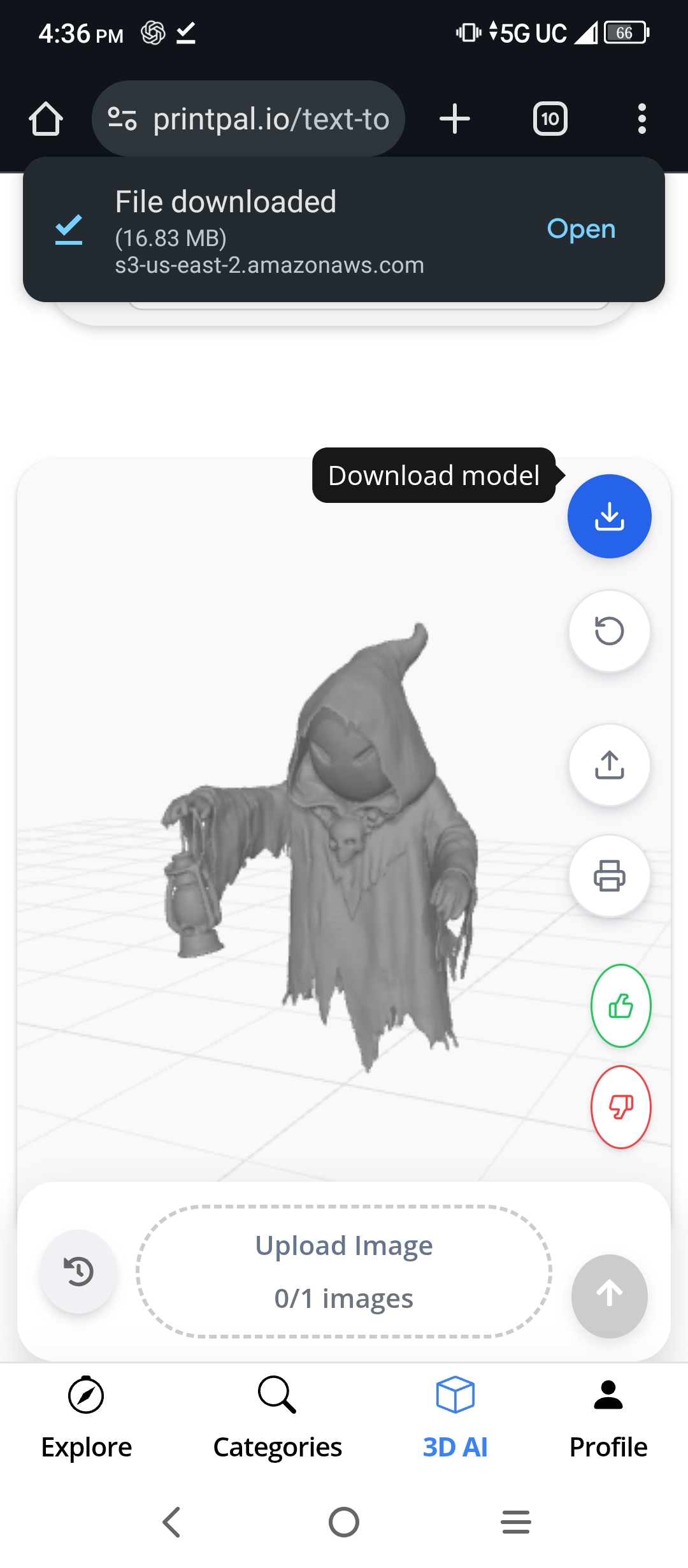Screen dimensions: 688x1568
Task: Tap the Upload Image area
Action: pyautogui.click(x=344, y=1272)
